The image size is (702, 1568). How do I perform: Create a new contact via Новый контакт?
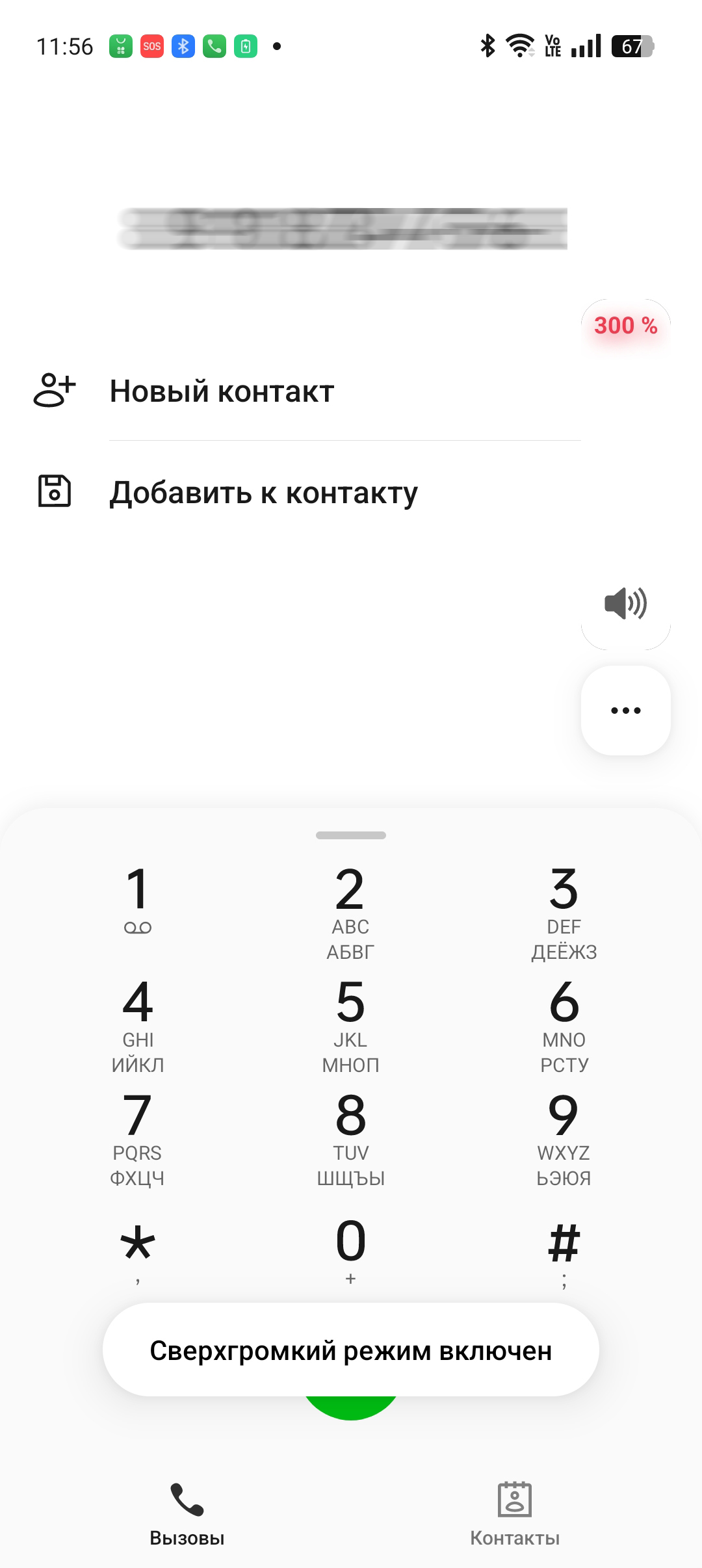click(x=221, y=391)
